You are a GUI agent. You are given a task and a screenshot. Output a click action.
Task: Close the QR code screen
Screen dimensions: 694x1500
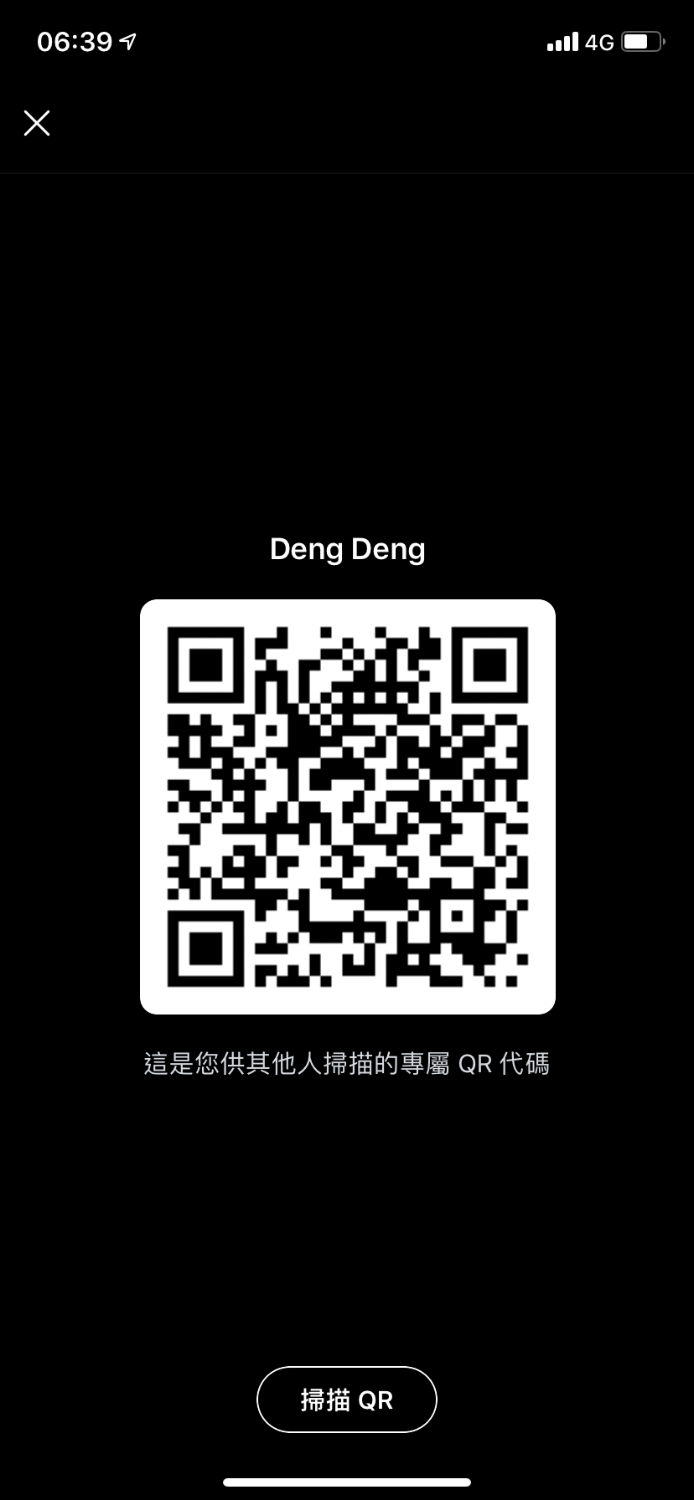click(37, 123)
